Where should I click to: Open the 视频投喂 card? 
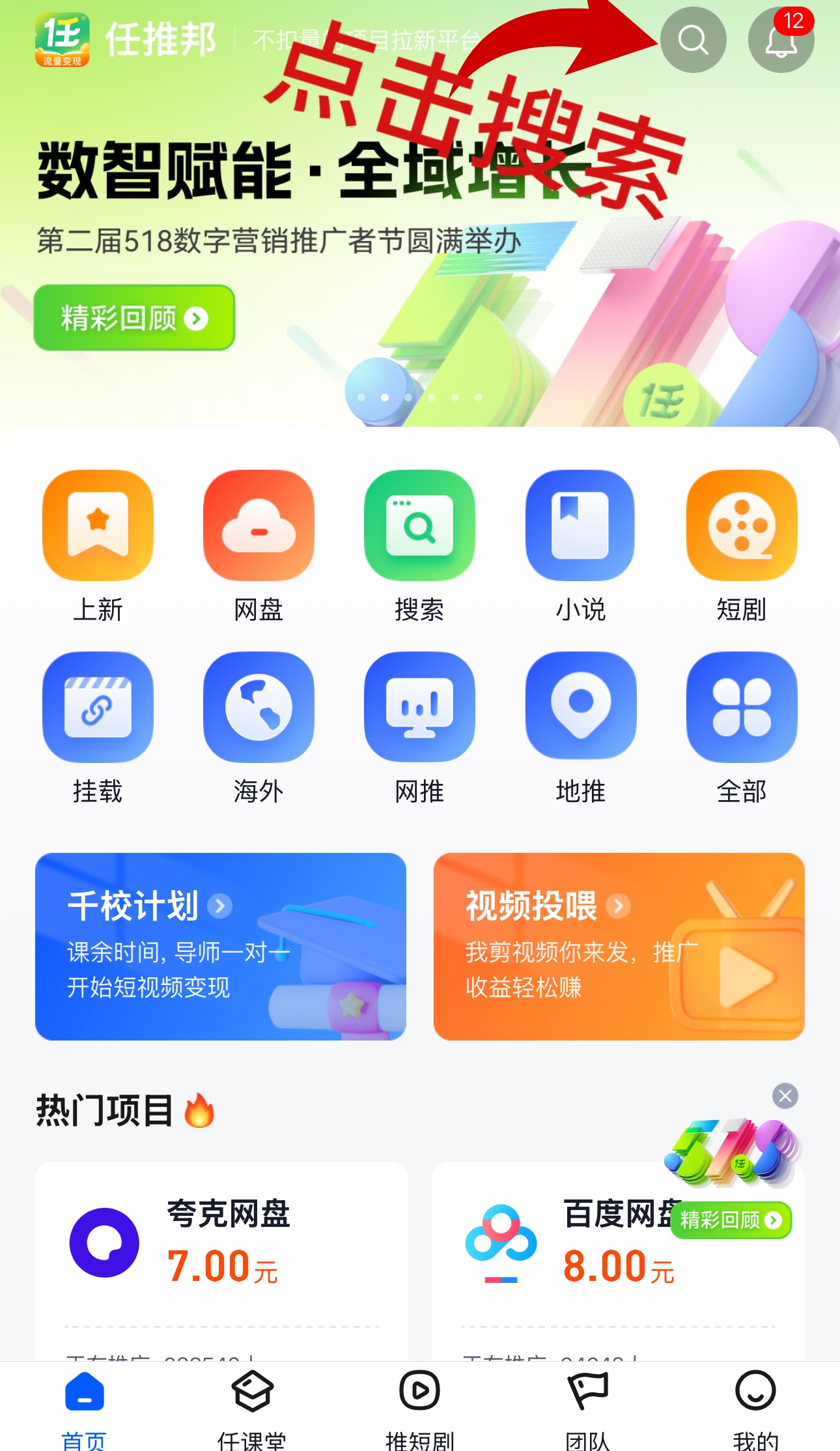[x=619, y=946]
